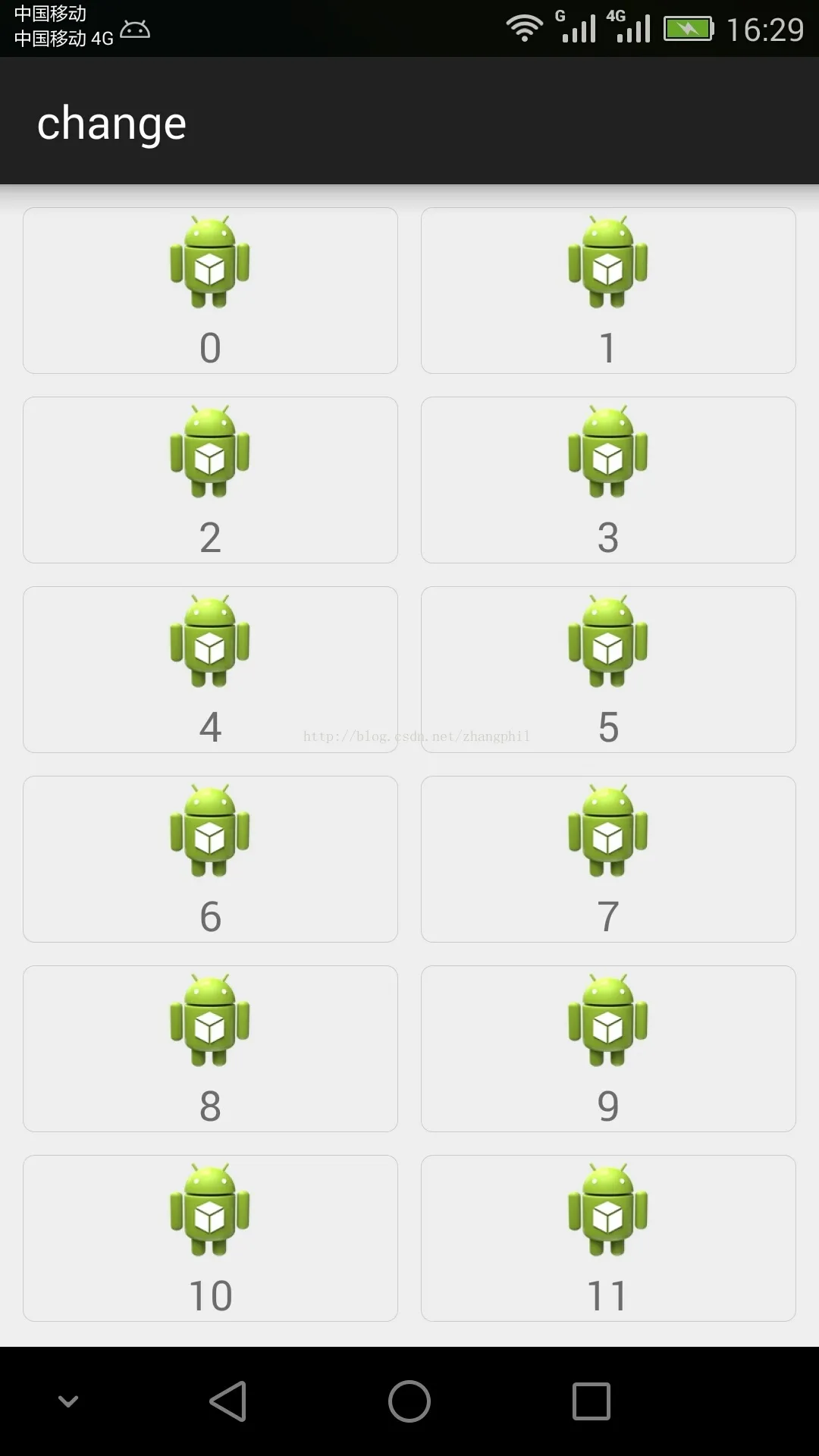Go back using the navigation bar

[227, 1401]
